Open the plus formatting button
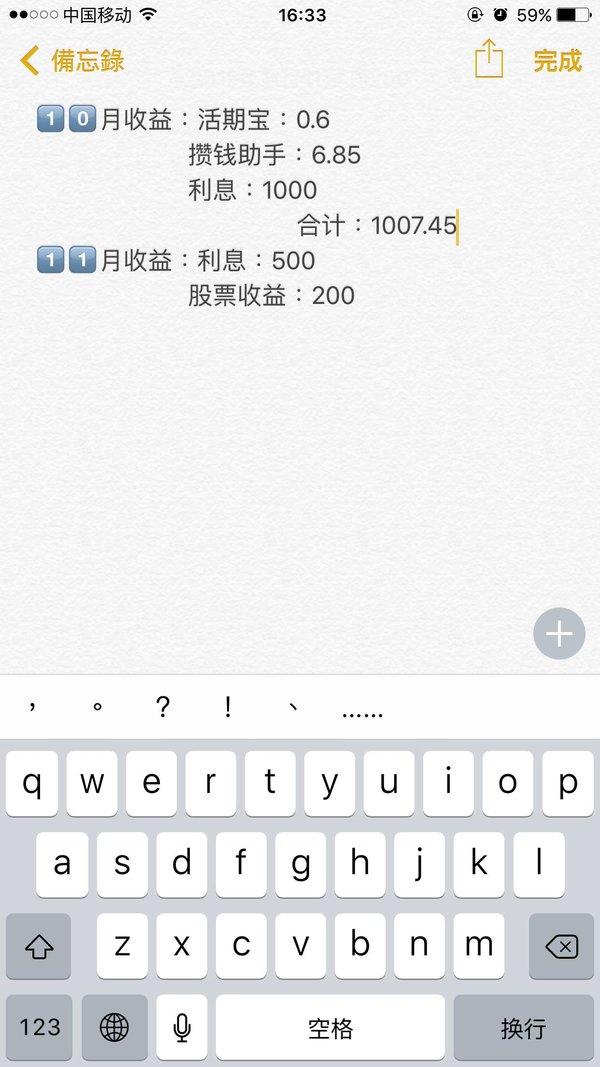 point(559,634)
